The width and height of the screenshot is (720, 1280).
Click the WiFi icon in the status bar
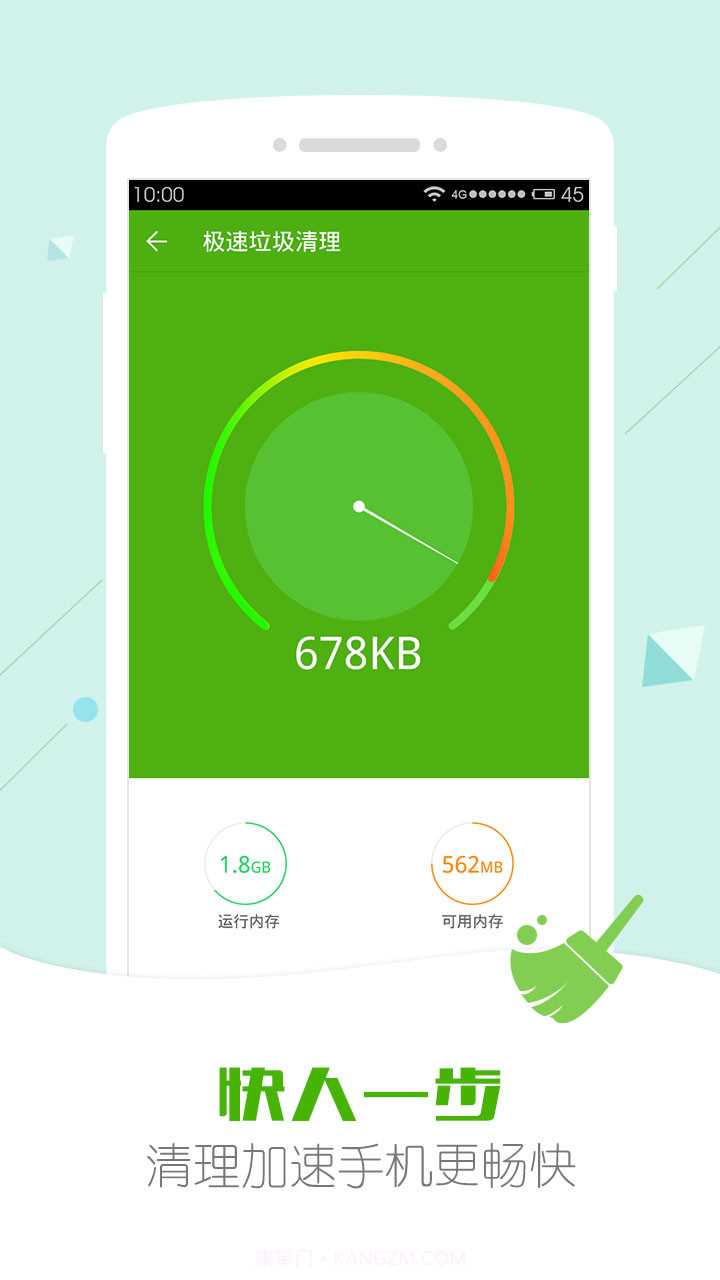[435, 195]
